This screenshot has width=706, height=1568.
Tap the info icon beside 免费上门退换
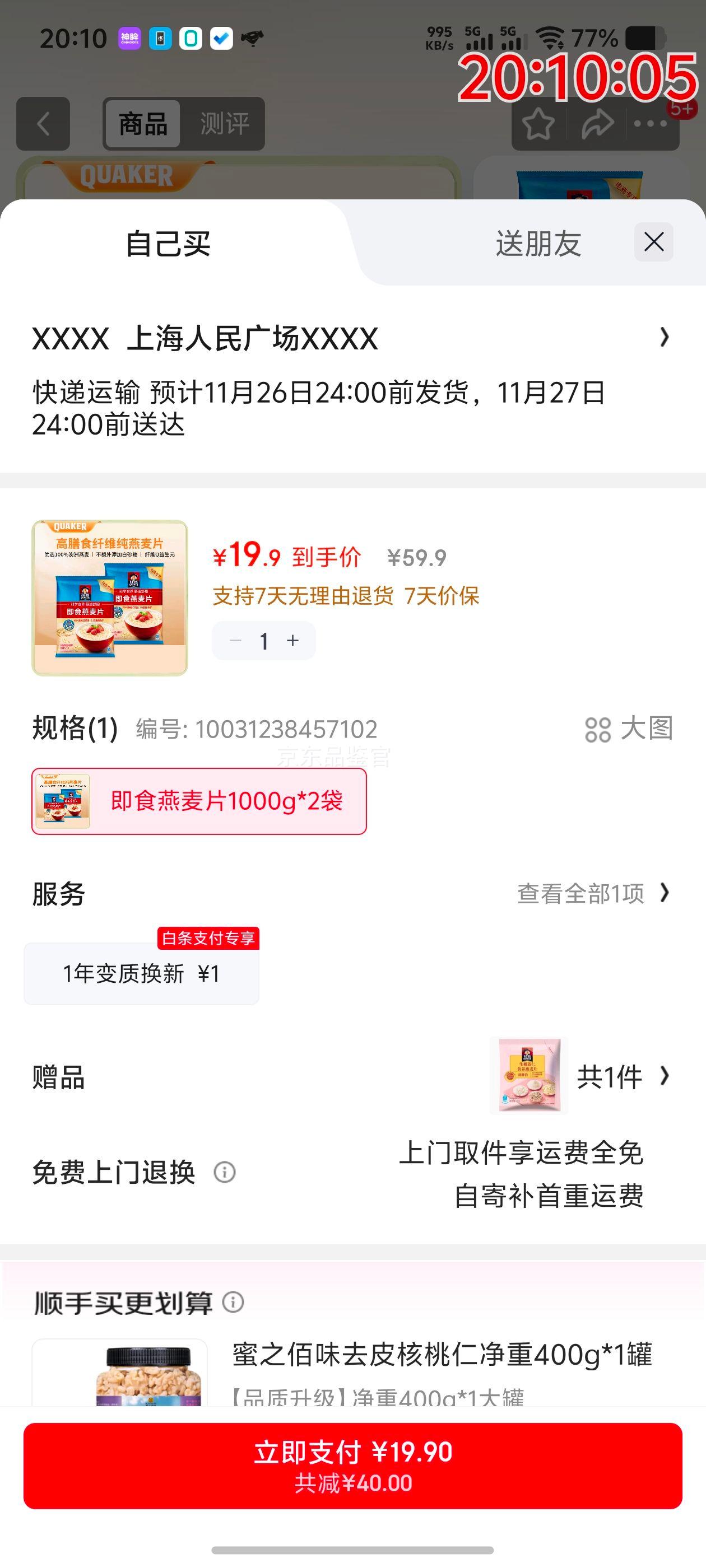click(x=224, y=1172)
